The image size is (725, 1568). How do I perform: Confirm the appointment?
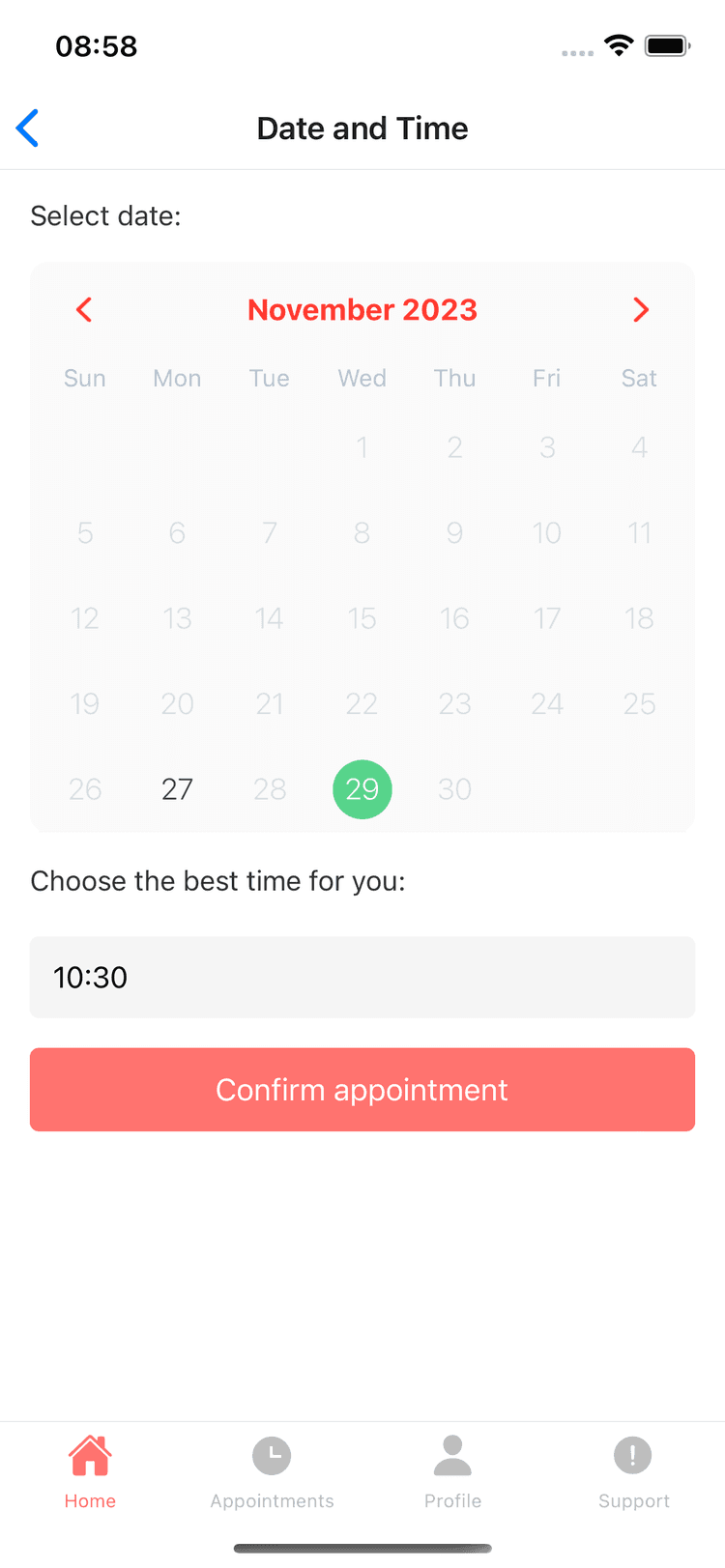coord(362,1090)
